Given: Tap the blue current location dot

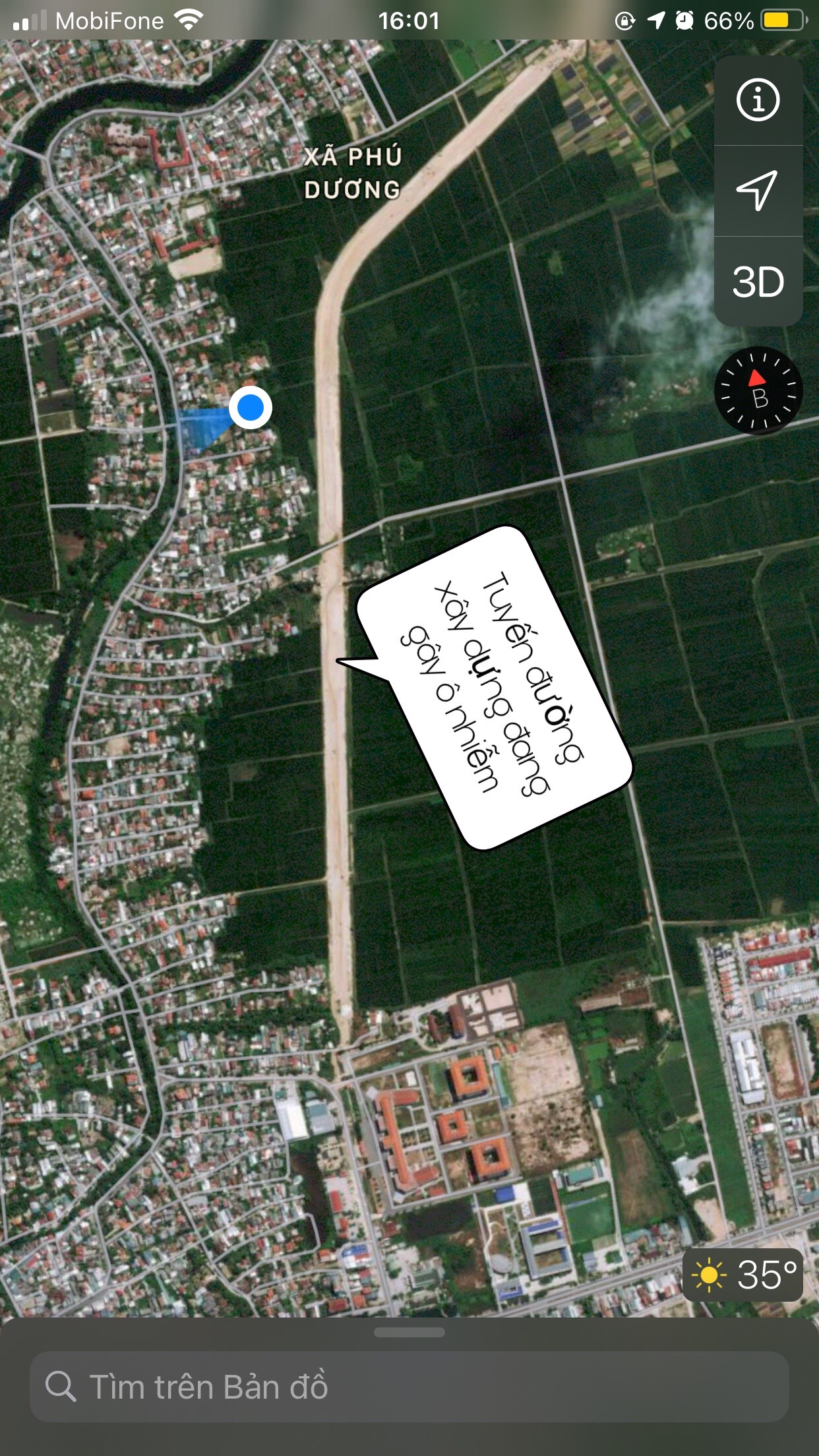Looking at the screenshot, I should 251,408.
